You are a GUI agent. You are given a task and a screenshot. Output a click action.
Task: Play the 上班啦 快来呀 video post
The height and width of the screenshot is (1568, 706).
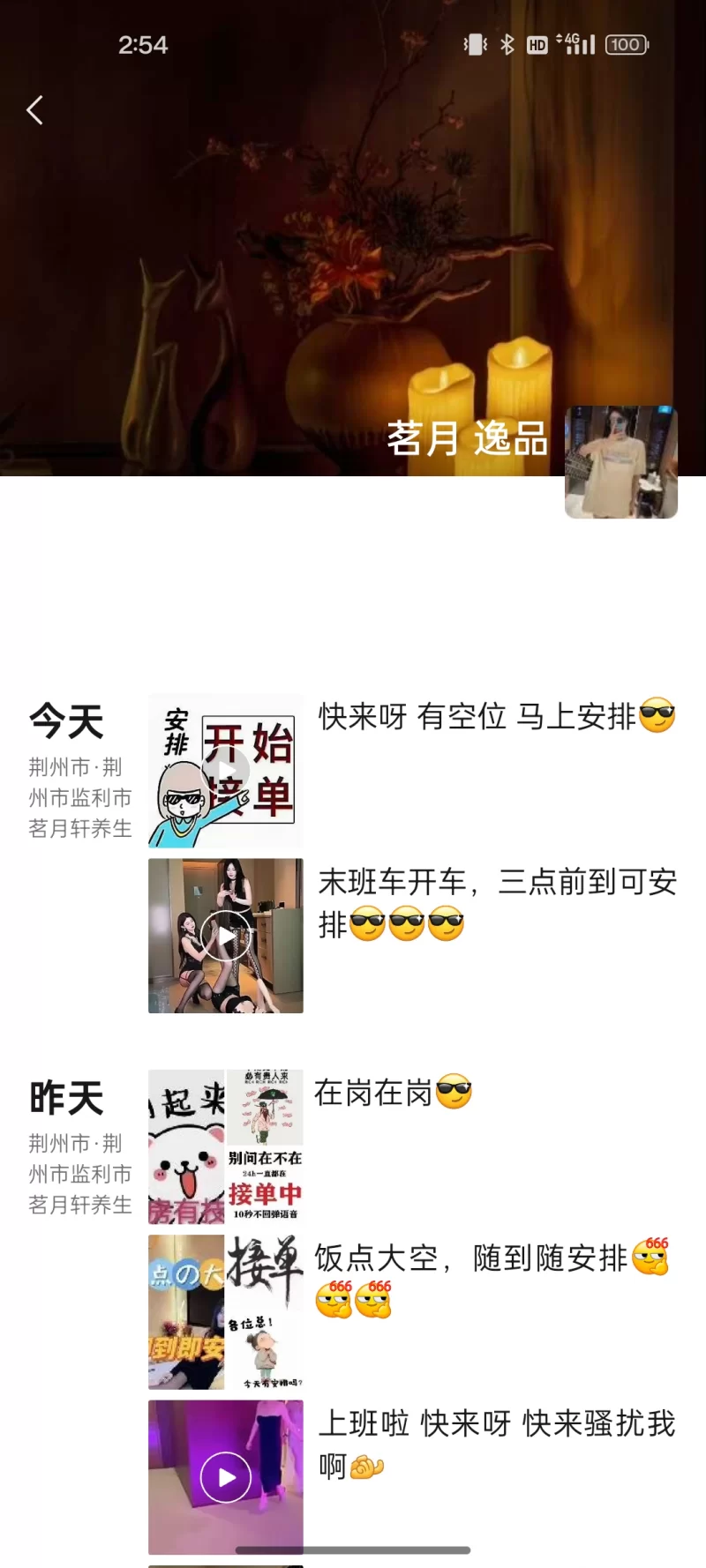(x=226, y=1476)
